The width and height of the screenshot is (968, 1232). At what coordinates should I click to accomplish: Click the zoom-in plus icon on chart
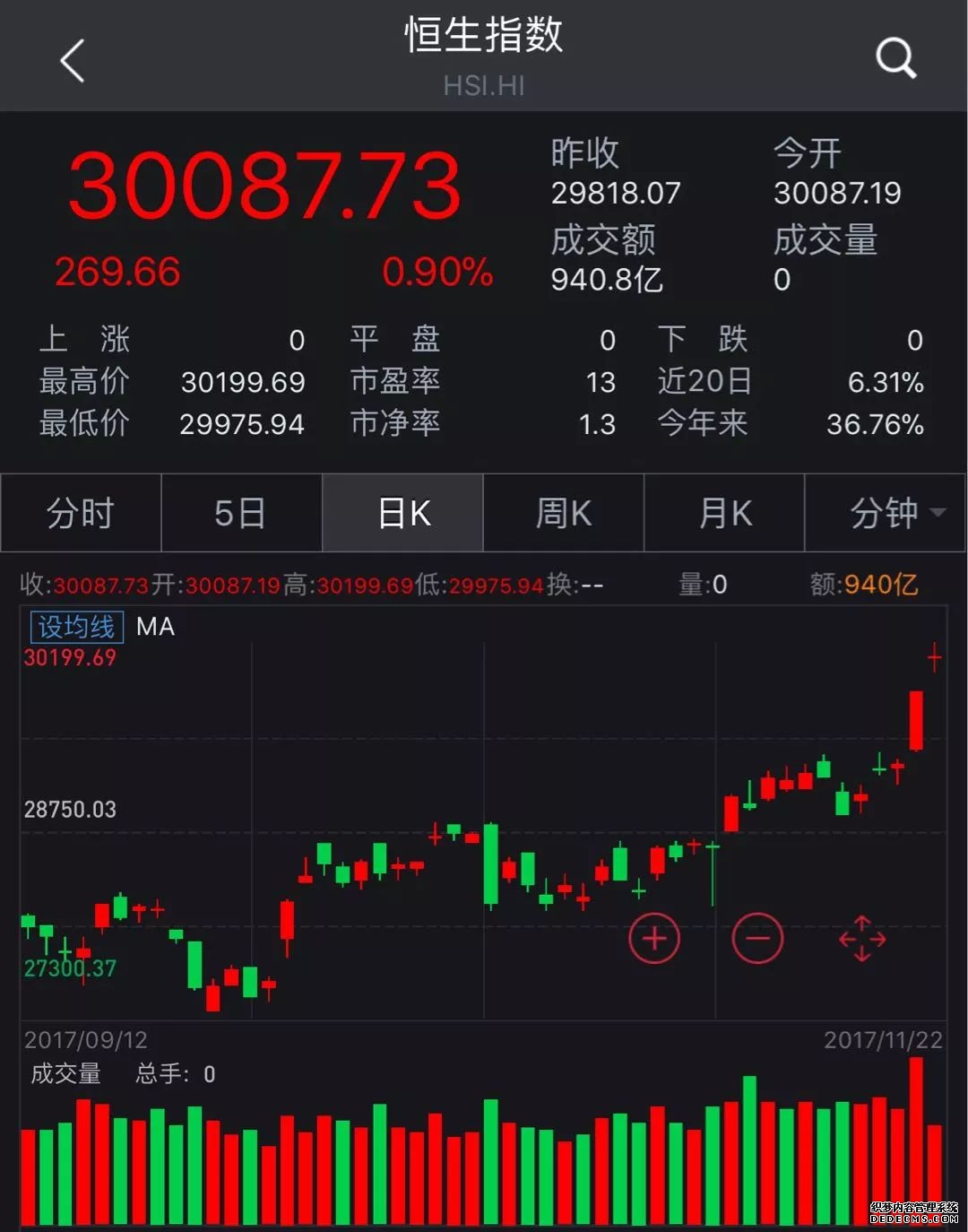pyautogui.click(x=654, y=938)
